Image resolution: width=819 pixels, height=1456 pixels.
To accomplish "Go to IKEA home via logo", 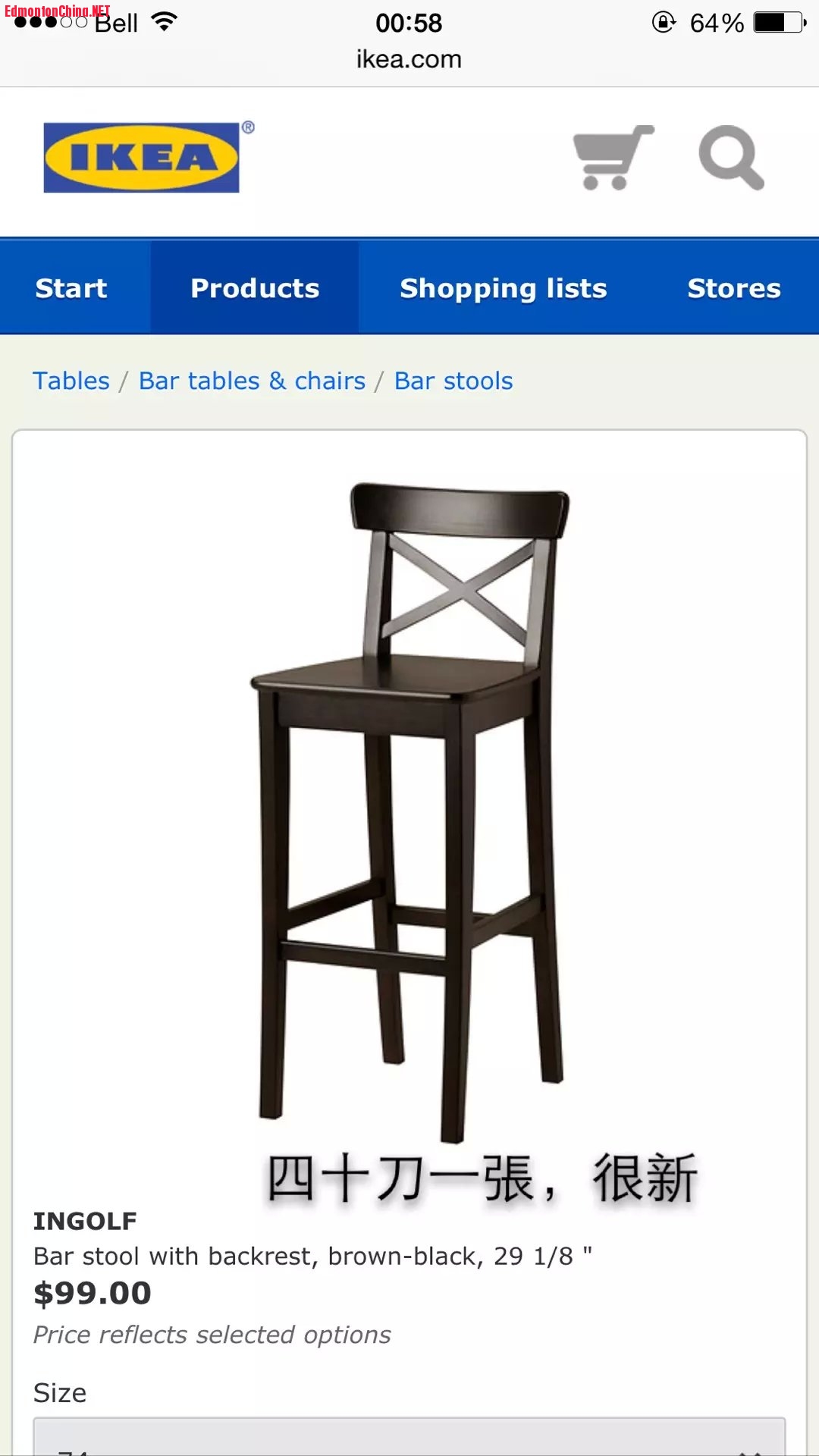I will (x=142, y=158).
